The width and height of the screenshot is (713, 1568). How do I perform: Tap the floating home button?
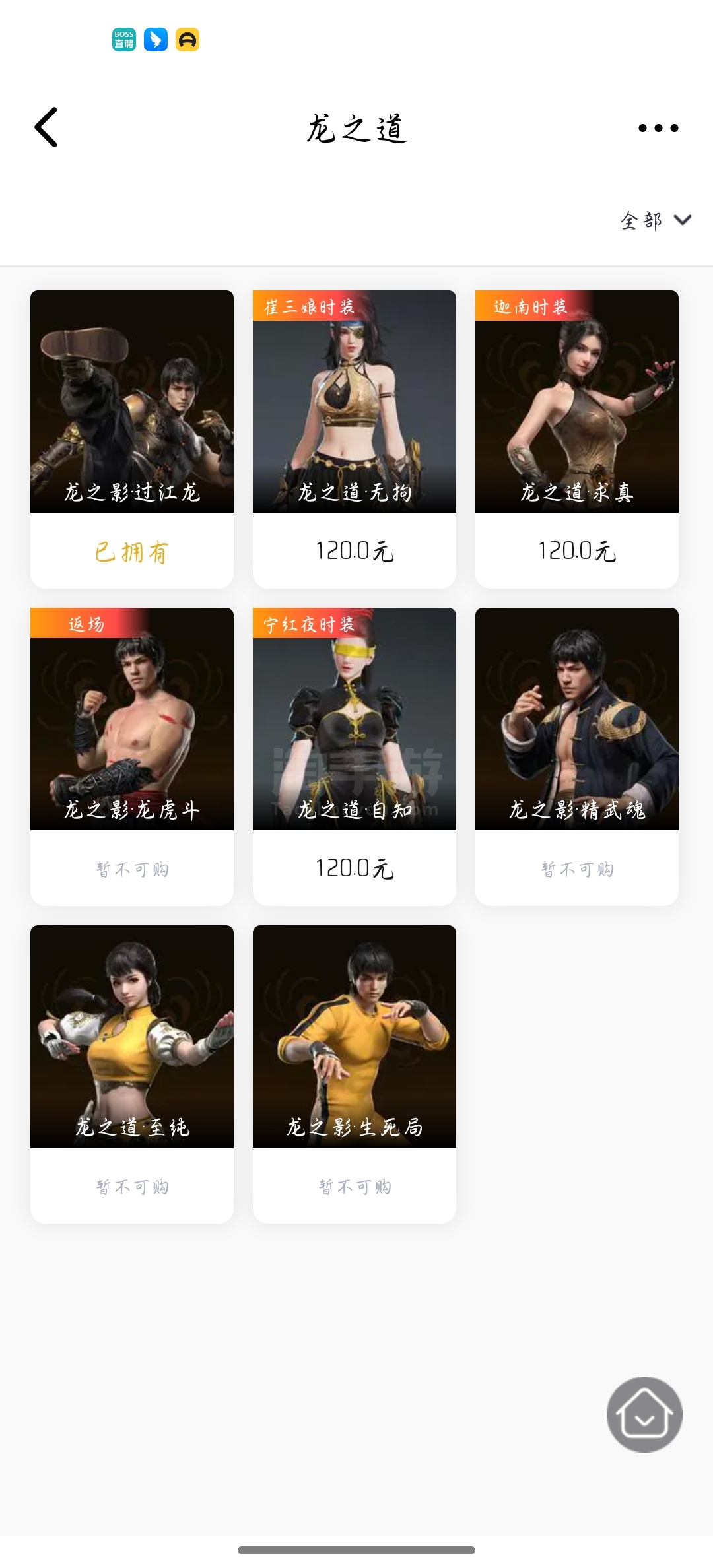644,1414
